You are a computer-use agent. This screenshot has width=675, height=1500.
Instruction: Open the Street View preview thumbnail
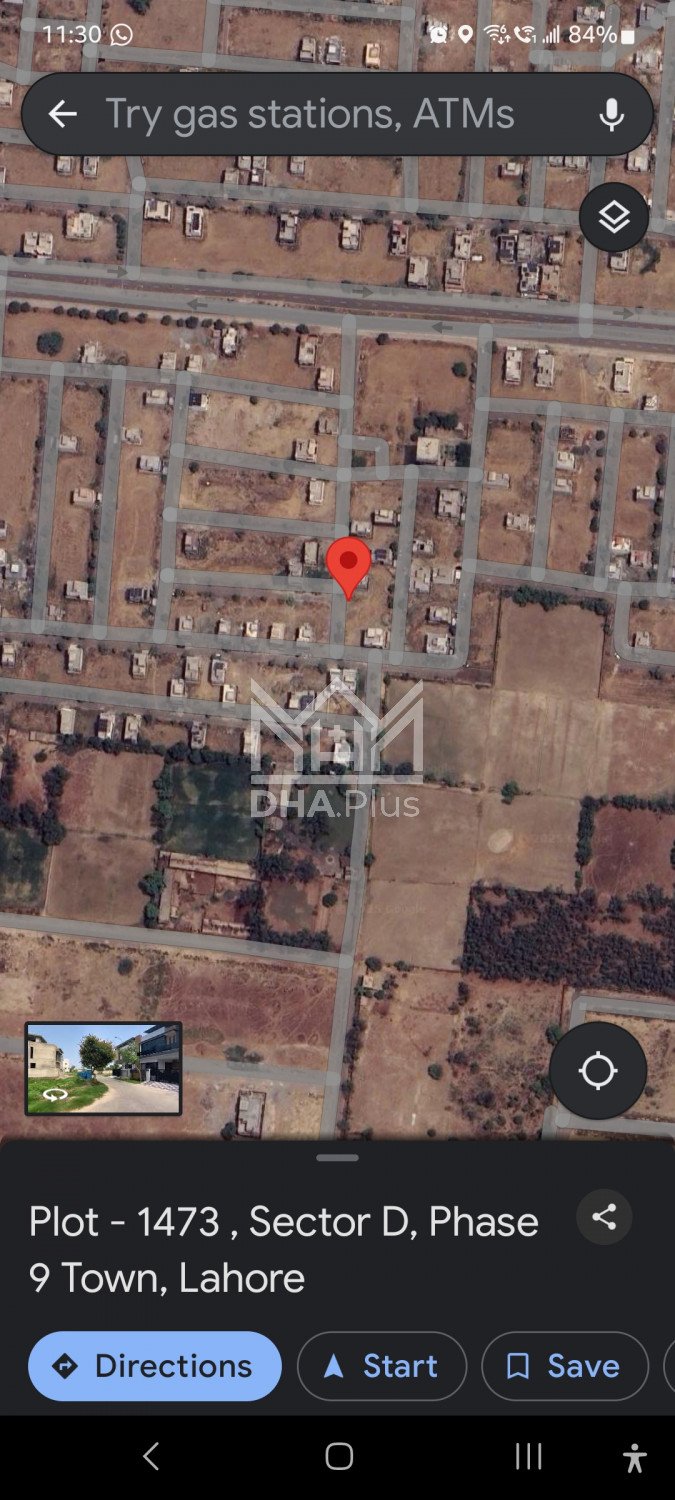pos(103,1068)
